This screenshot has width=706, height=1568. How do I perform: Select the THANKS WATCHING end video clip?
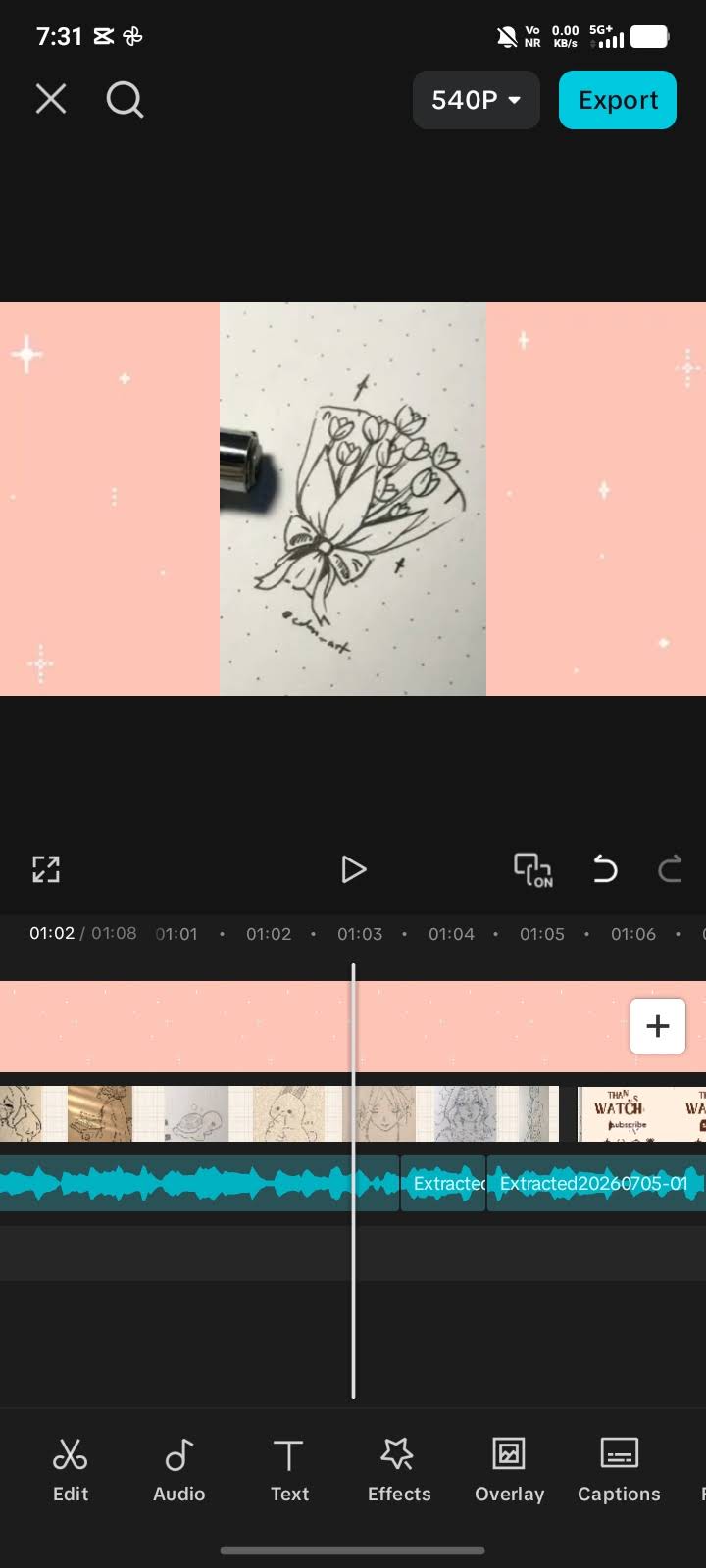tap(642, 1114)
